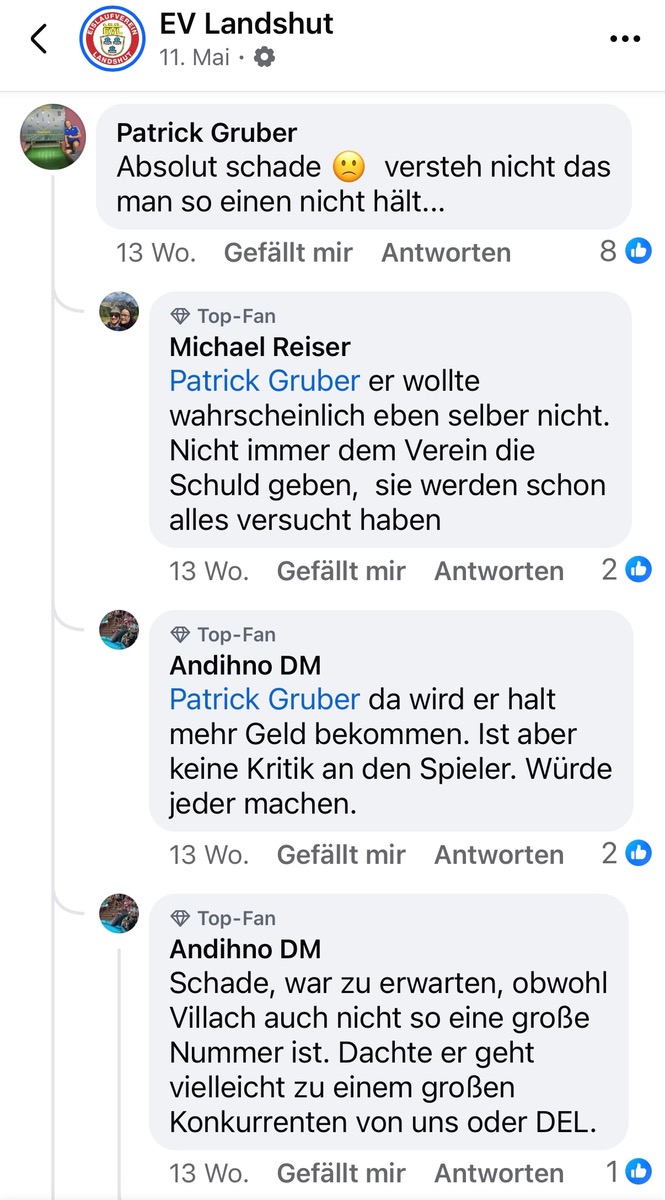Like Andihno DM's comment about Villach
Viewport: 665px width, 1200px height.
point(341,1173)
